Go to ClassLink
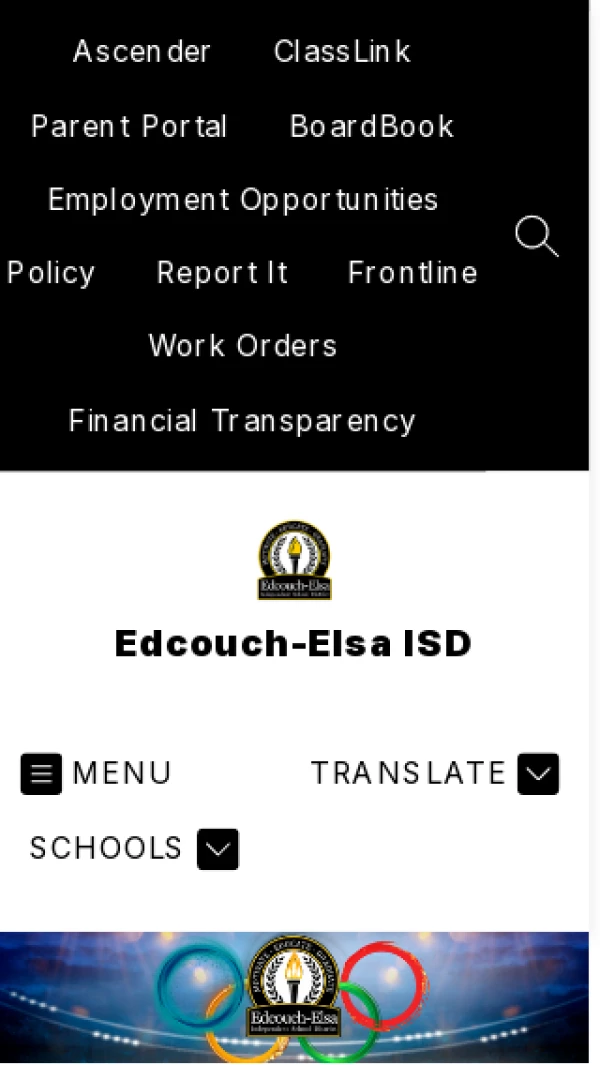 (342, 52)
